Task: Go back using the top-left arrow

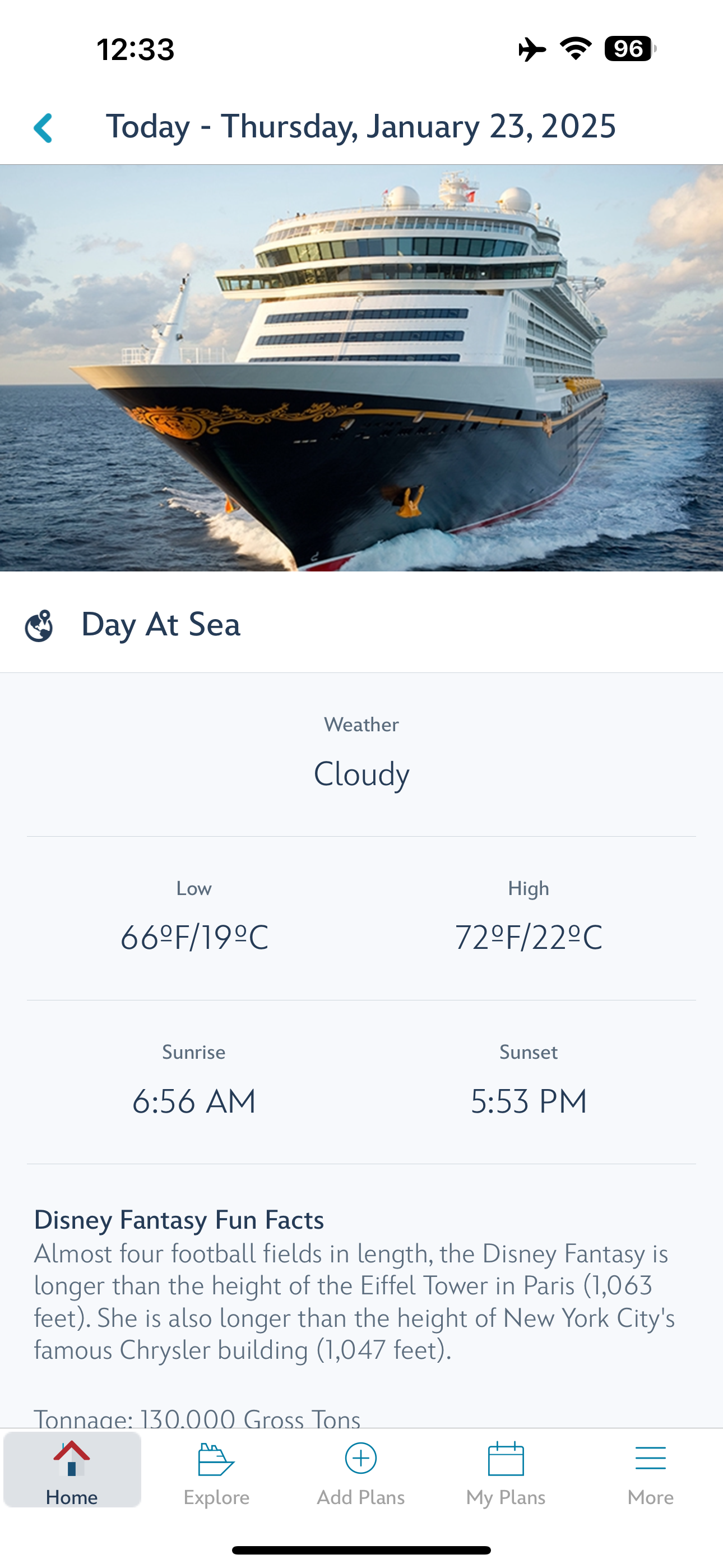Action: tap(43, 128)
